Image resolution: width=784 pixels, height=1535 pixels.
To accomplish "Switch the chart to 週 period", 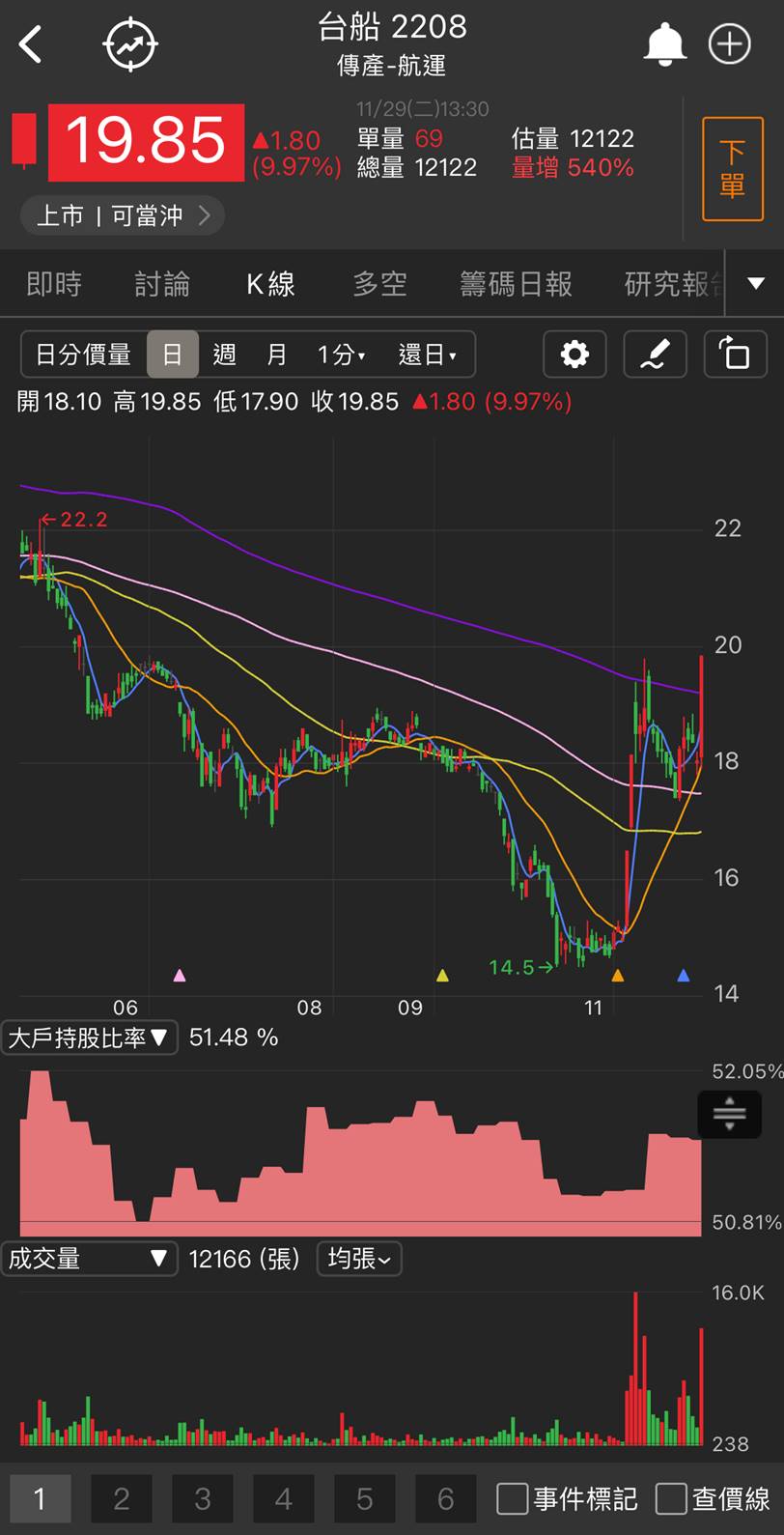I will point(224,355).
